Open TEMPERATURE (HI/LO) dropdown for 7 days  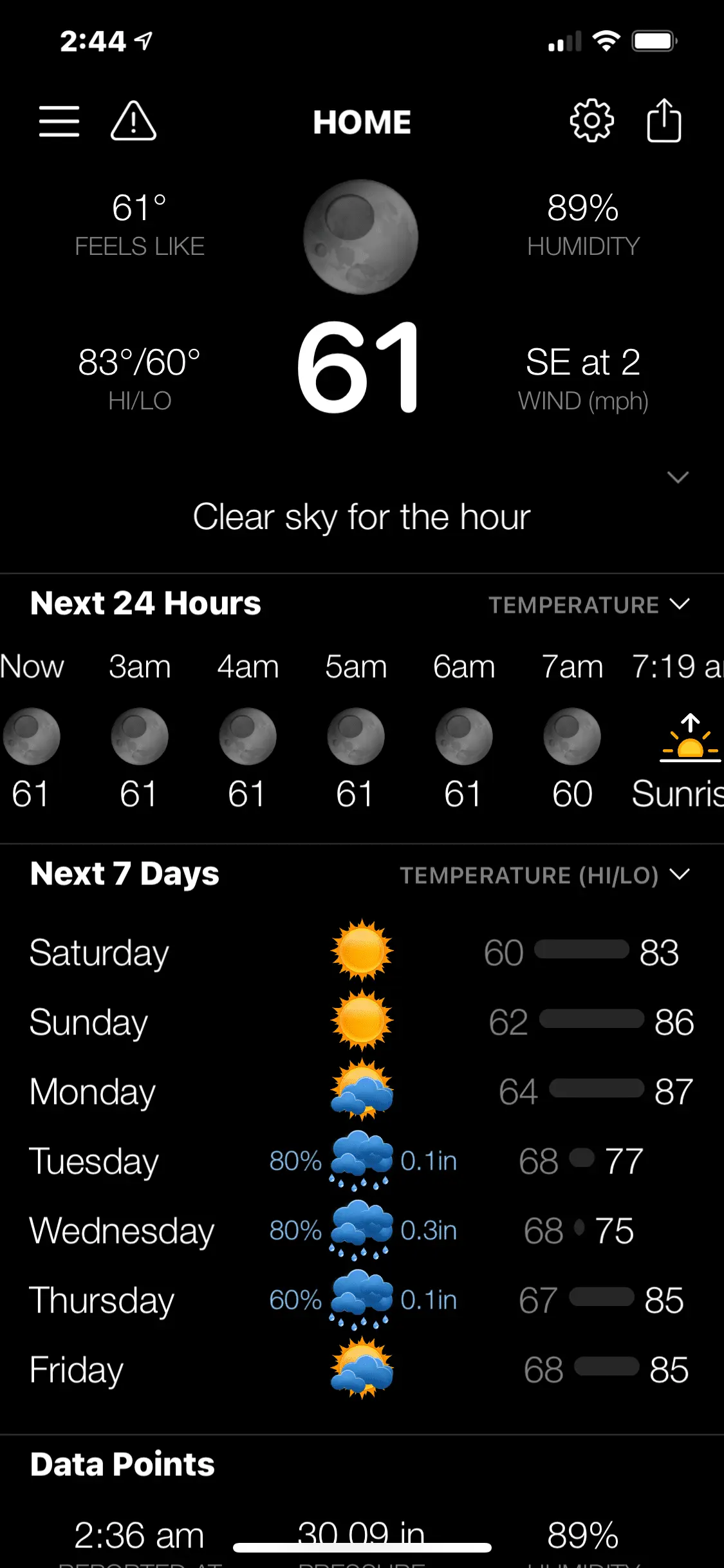[544, 875]
